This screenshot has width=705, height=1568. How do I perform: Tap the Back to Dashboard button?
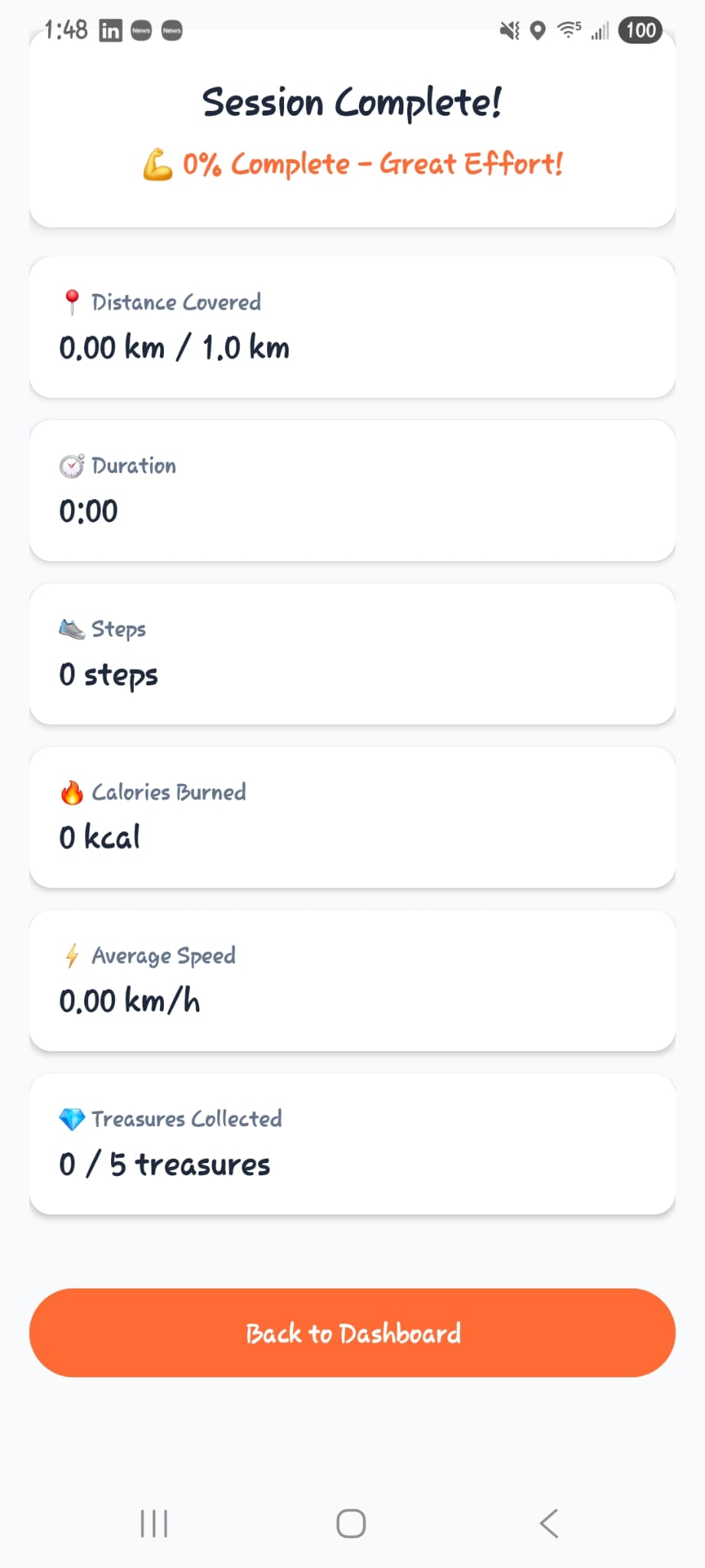(352, 1333)
